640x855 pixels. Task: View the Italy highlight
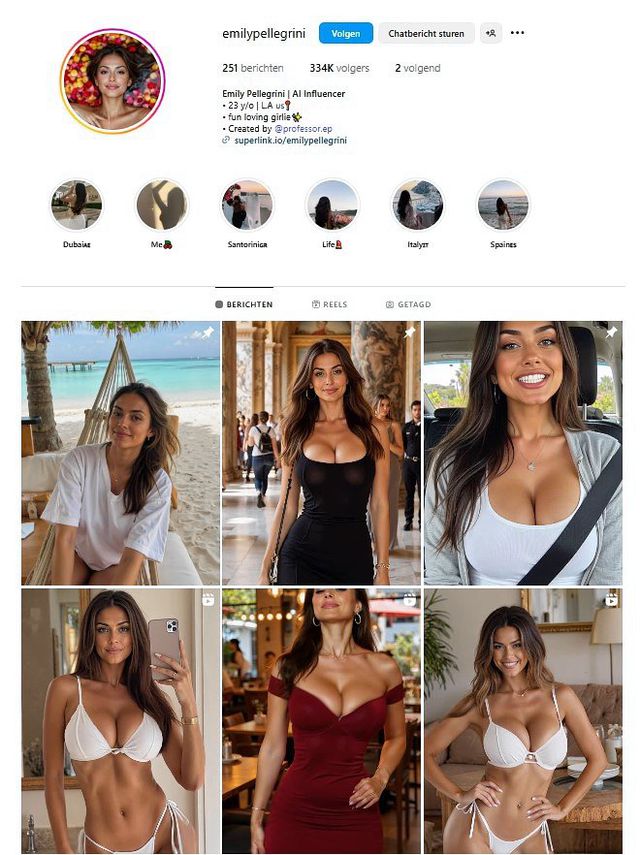pos(418,205)
